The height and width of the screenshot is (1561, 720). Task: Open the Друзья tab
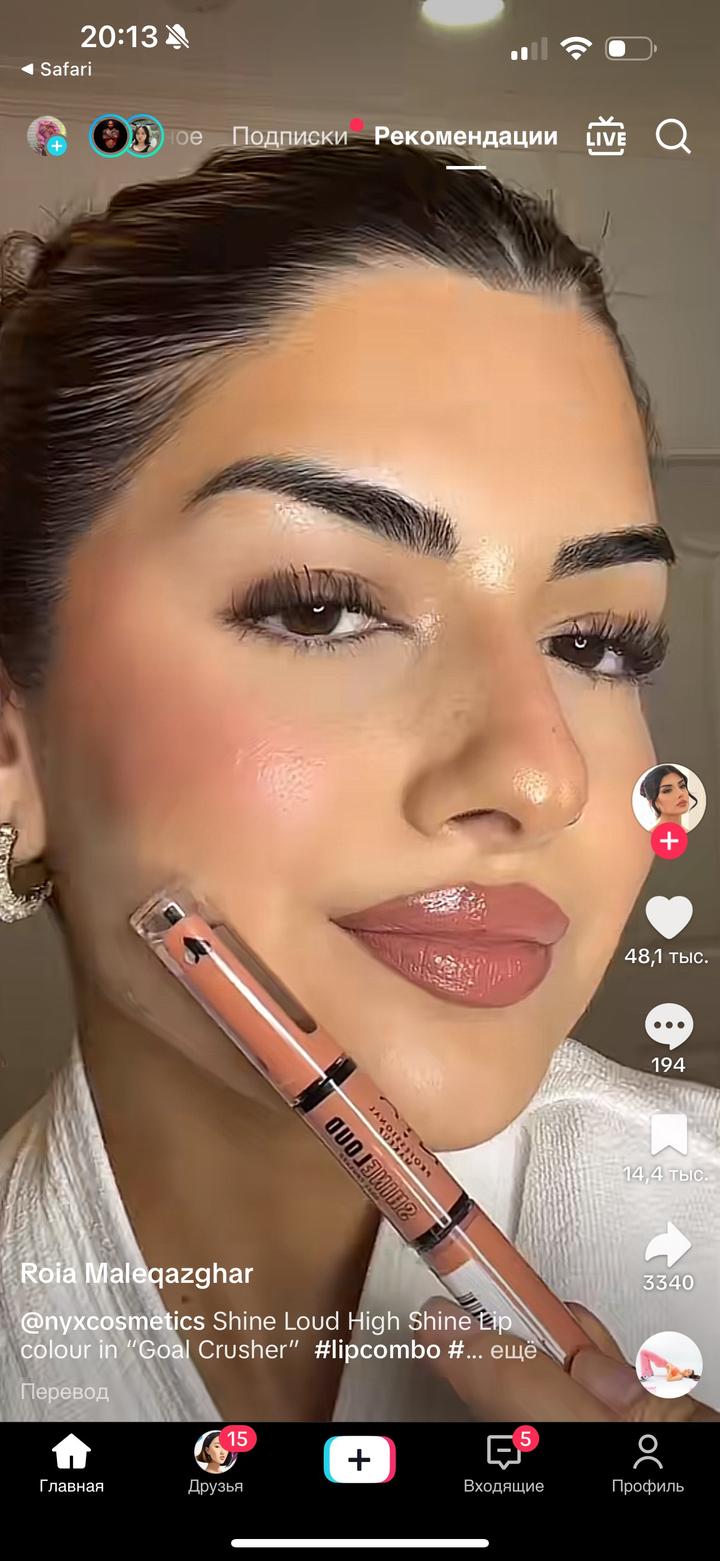pyautogui.click(x=215, y=1462)
